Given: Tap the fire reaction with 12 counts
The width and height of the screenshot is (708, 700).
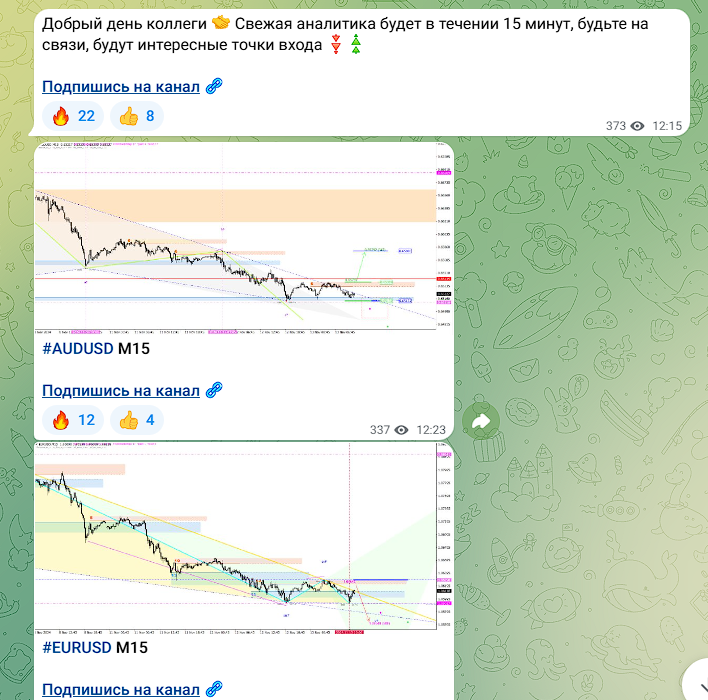Looking at the screenshot, I should click(73, 420).
